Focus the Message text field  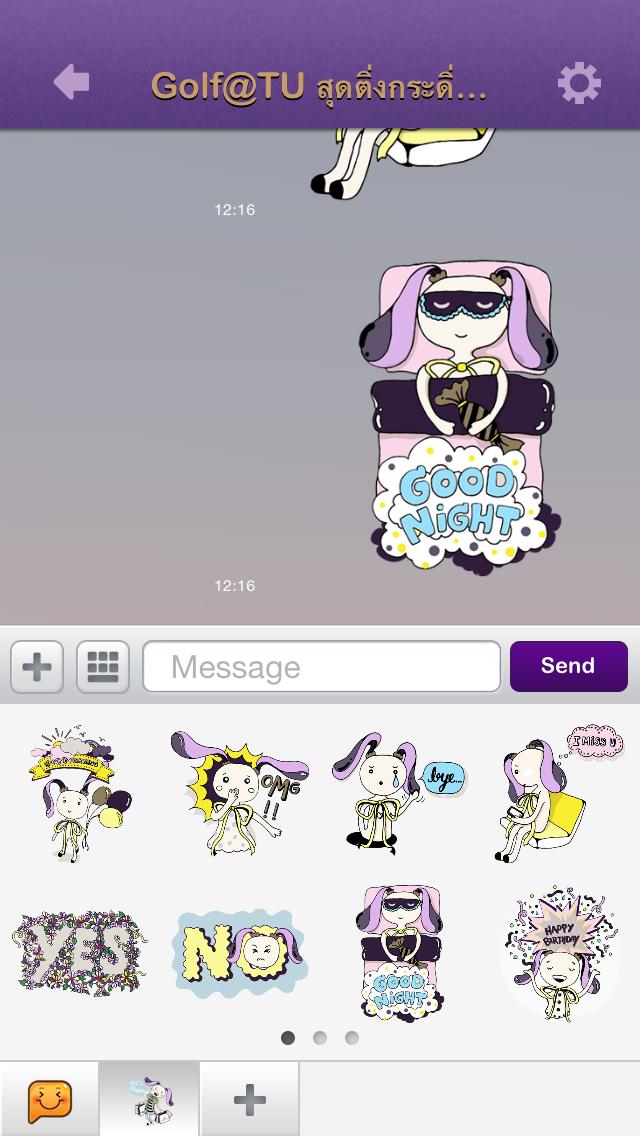321,667
